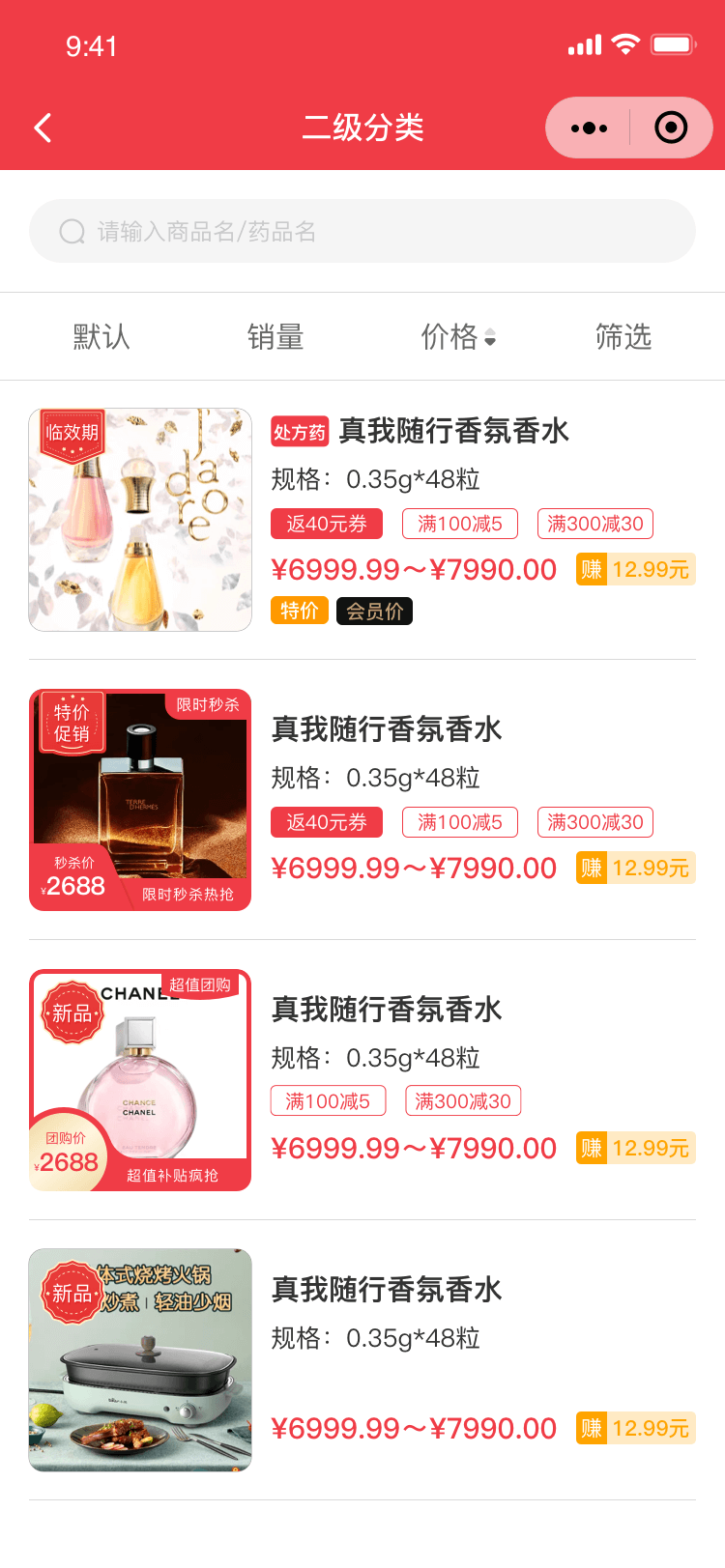Open the grill hot pot product card
Image resolution: width=725 pixels, height=1568 pixels.
(x=387, y=1290)
